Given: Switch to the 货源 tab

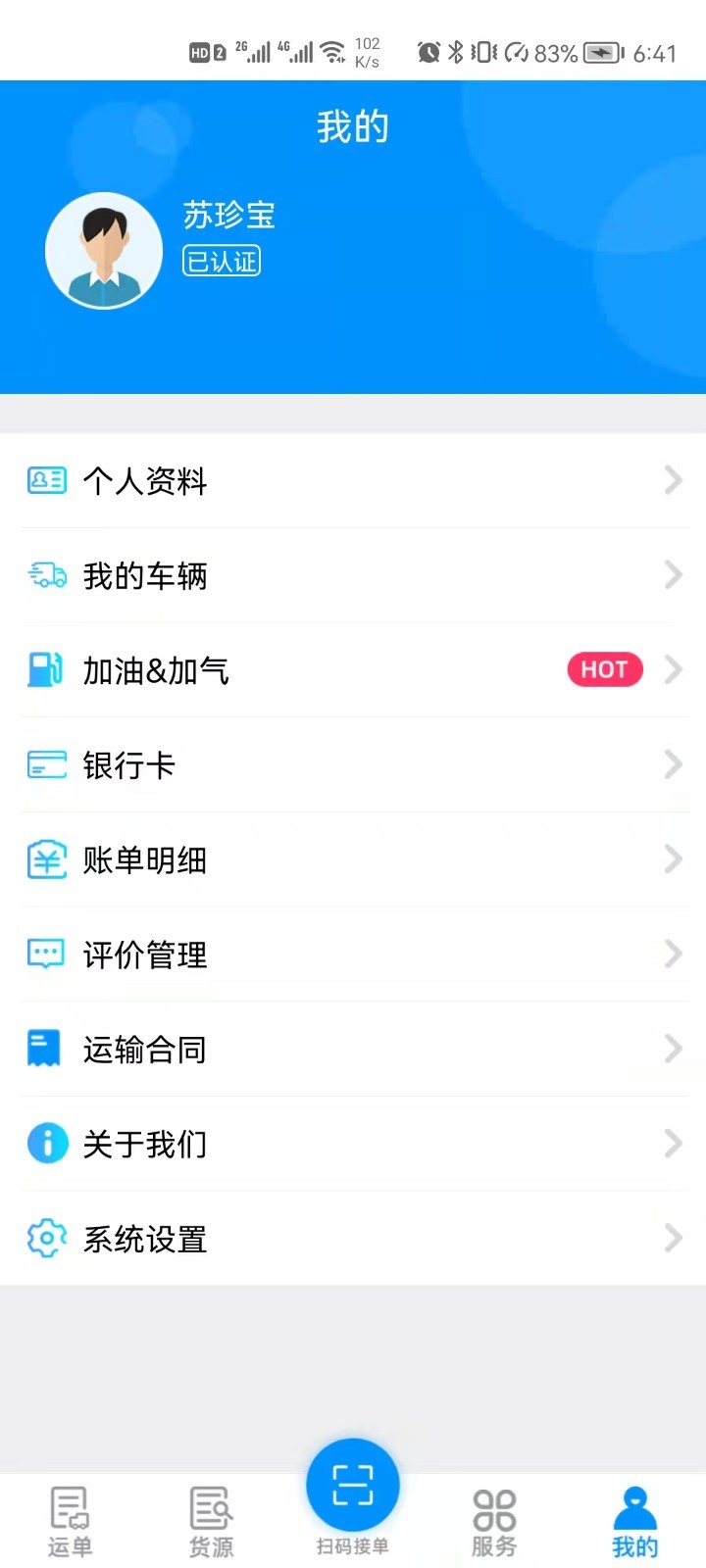Looking at the screenshot, I should (x=210, y=1514).
